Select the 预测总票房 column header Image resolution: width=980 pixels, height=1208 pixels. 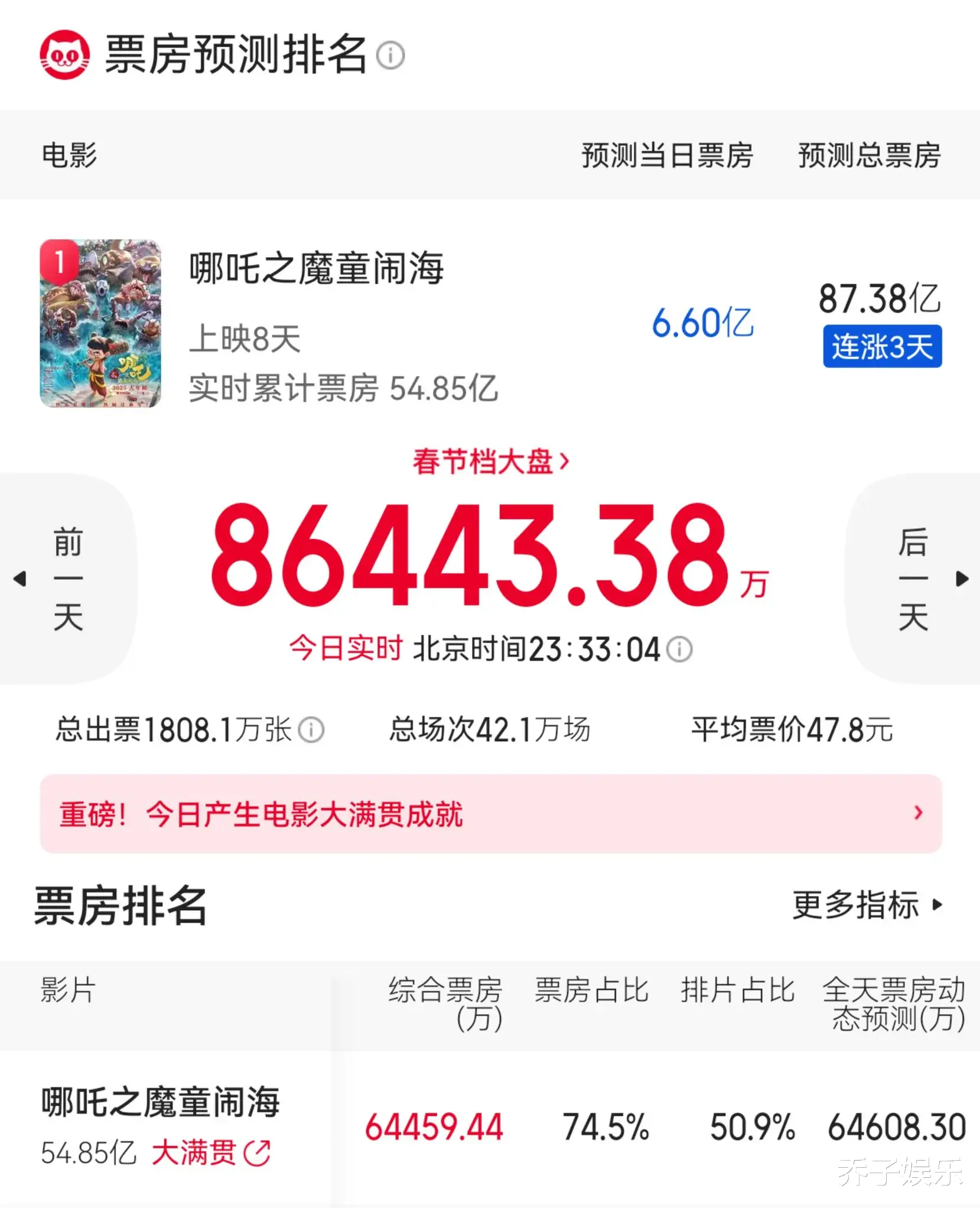tap(868, 155)
